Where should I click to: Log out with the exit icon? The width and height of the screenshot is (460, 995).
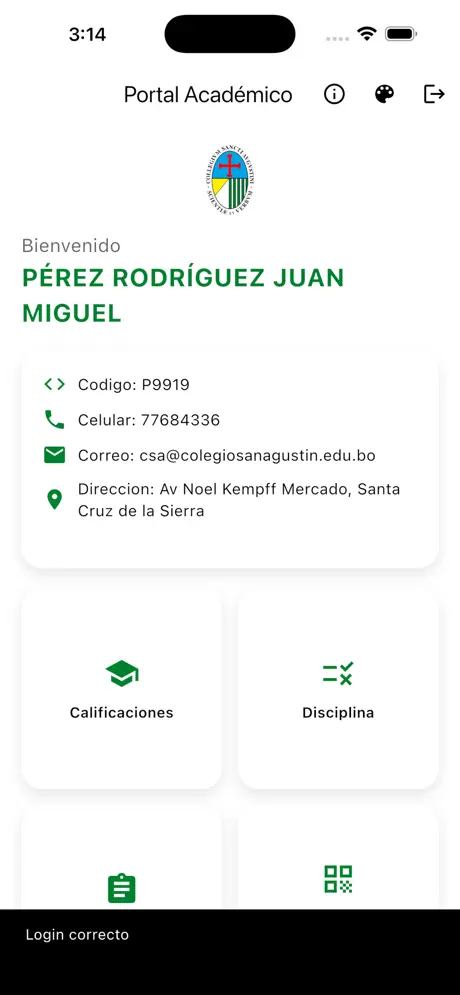click(x=434, y=95)
